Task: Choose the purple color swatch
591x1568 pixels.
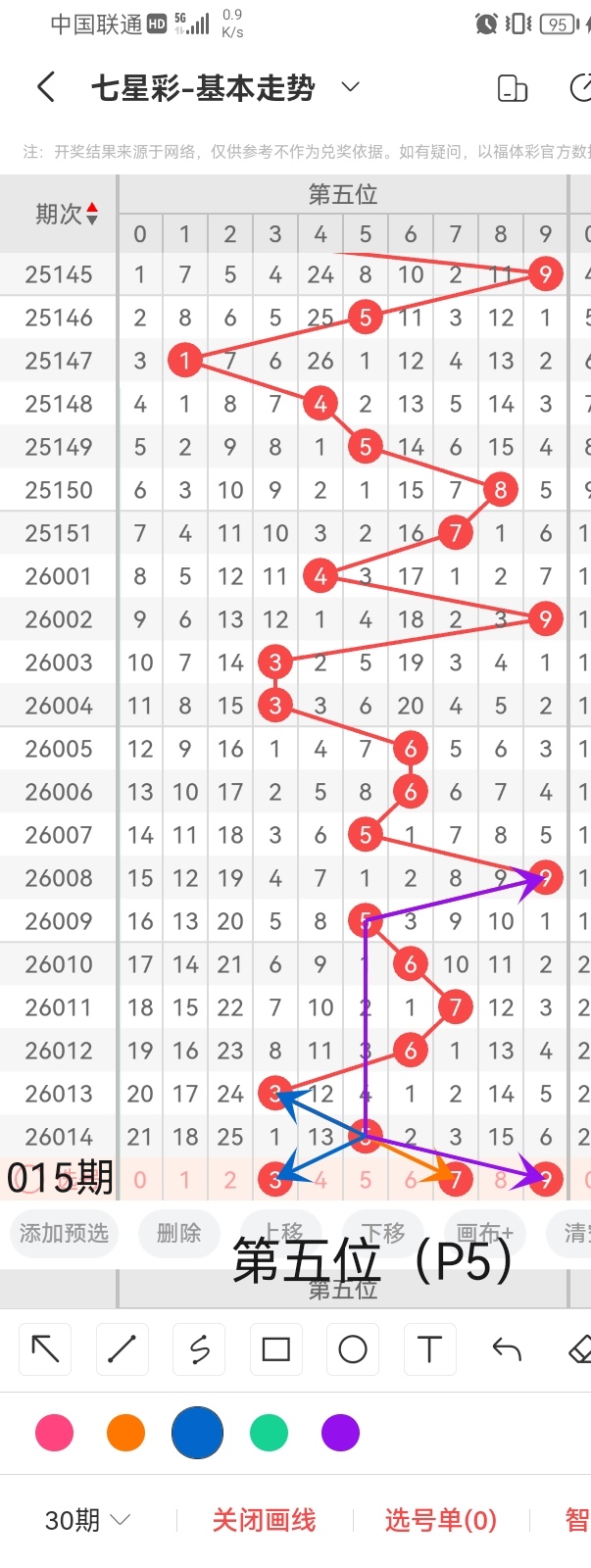Action: click(x=340, y=1433)
